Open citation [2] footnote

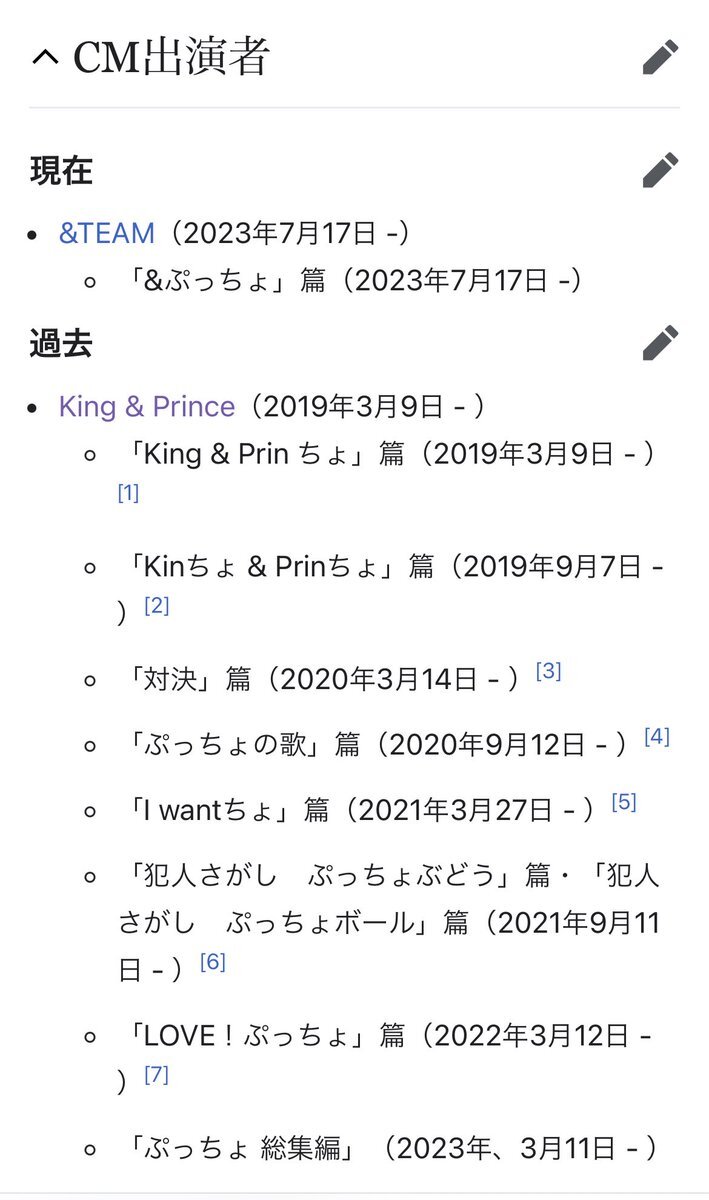click(157, 605)
